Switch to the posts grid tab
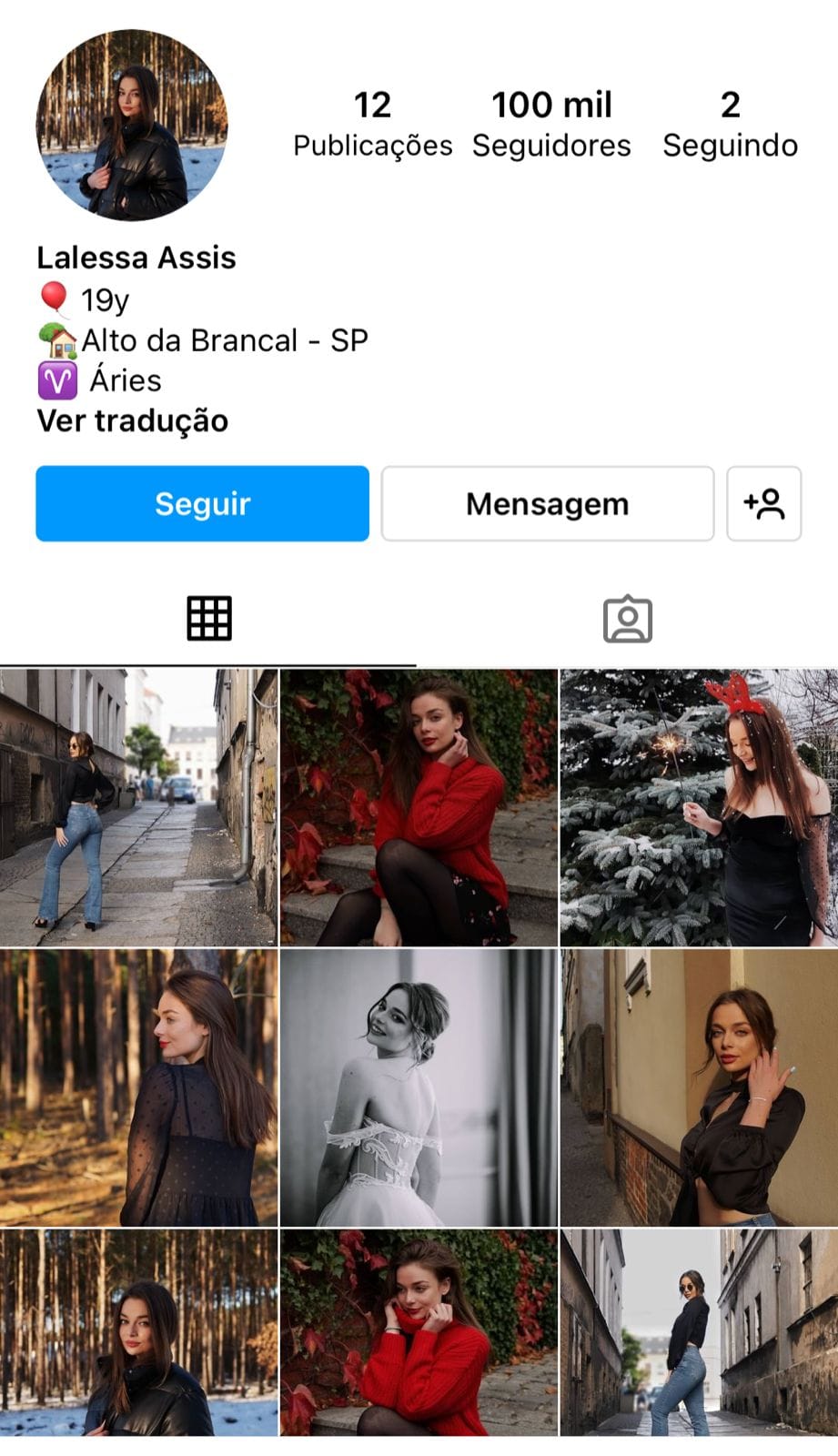 point(208,619)
